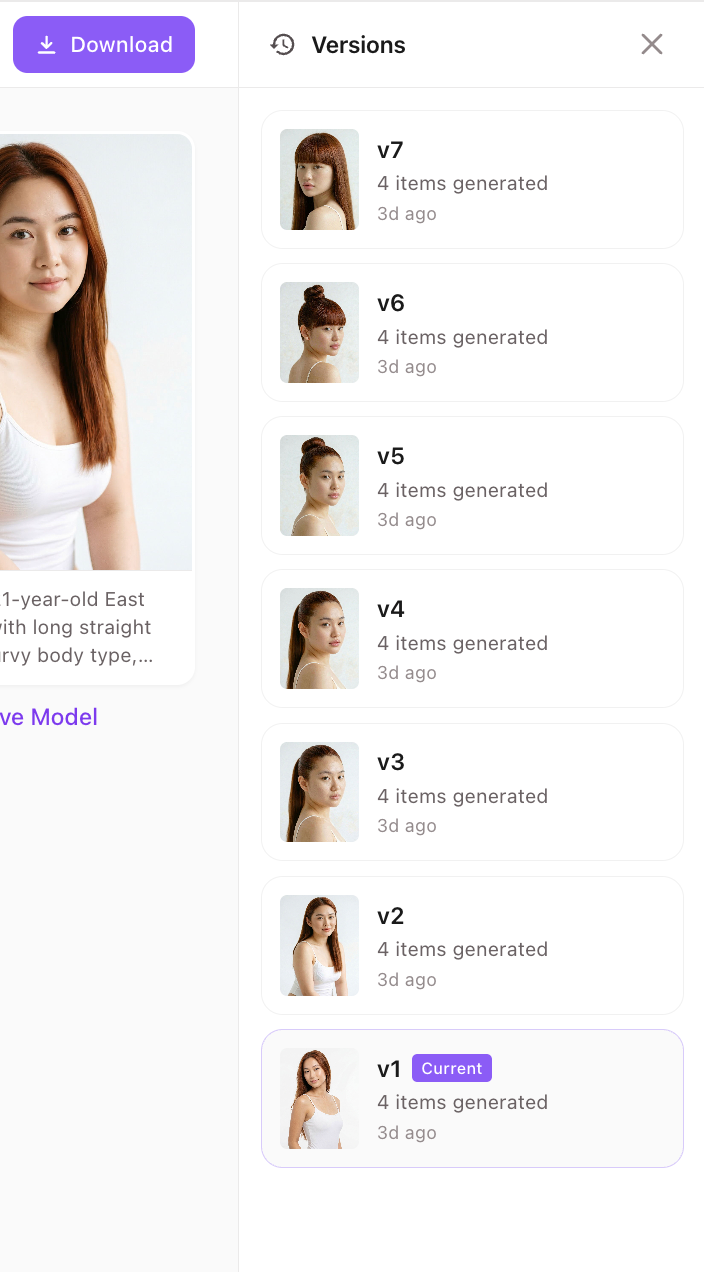The height and width of the screenshot is (1272, 704).
Task: Load version v2
Action: point(472,945)
